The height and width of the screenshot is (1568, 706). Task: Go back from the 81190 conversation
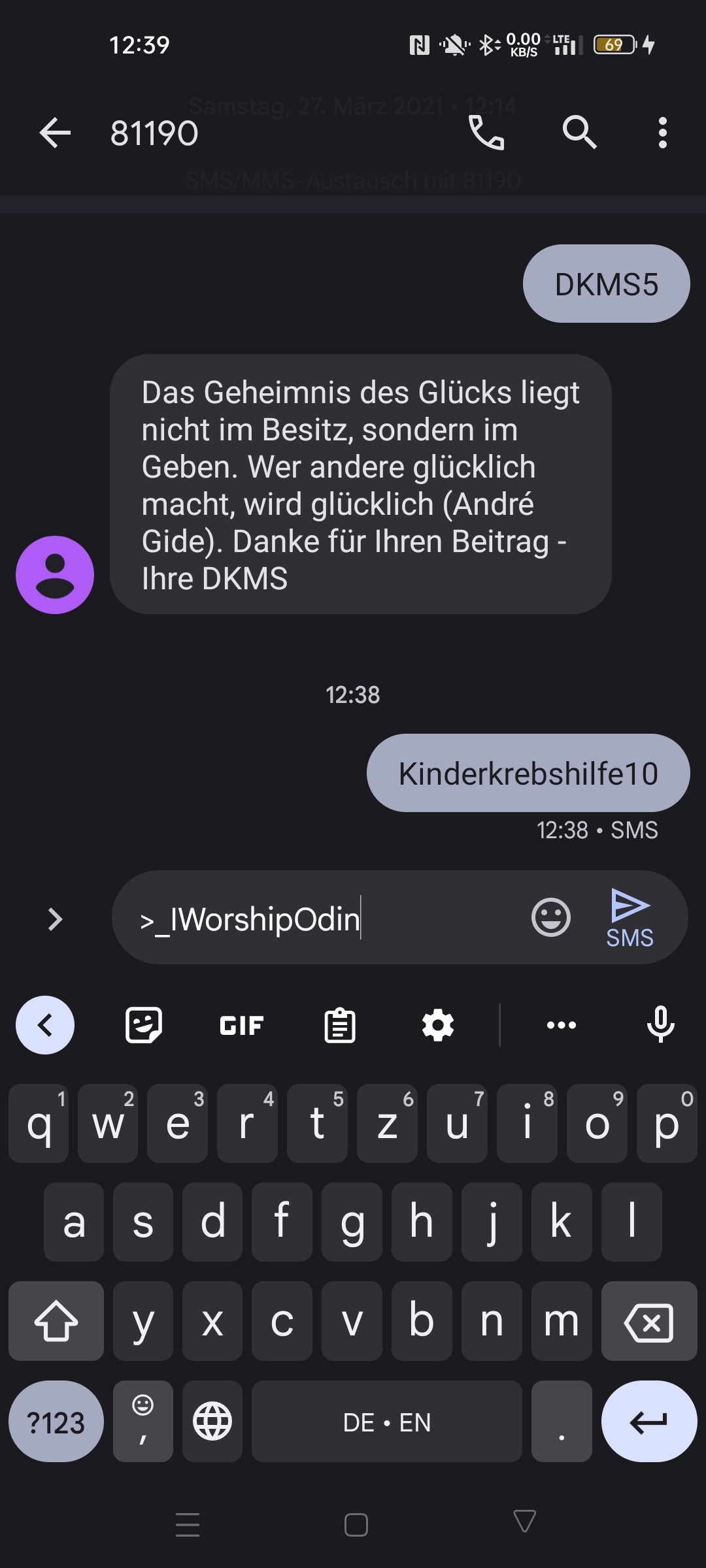coord(55,133)
